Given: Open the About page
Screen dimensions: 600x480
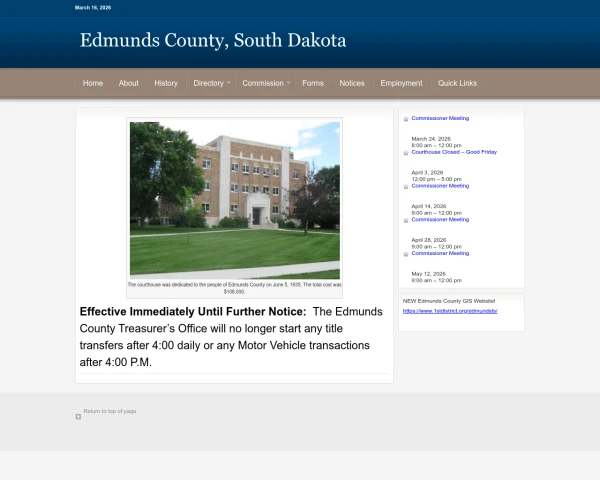Looking at the screenshot, I should pyautogui.click(x=128, y=83).
